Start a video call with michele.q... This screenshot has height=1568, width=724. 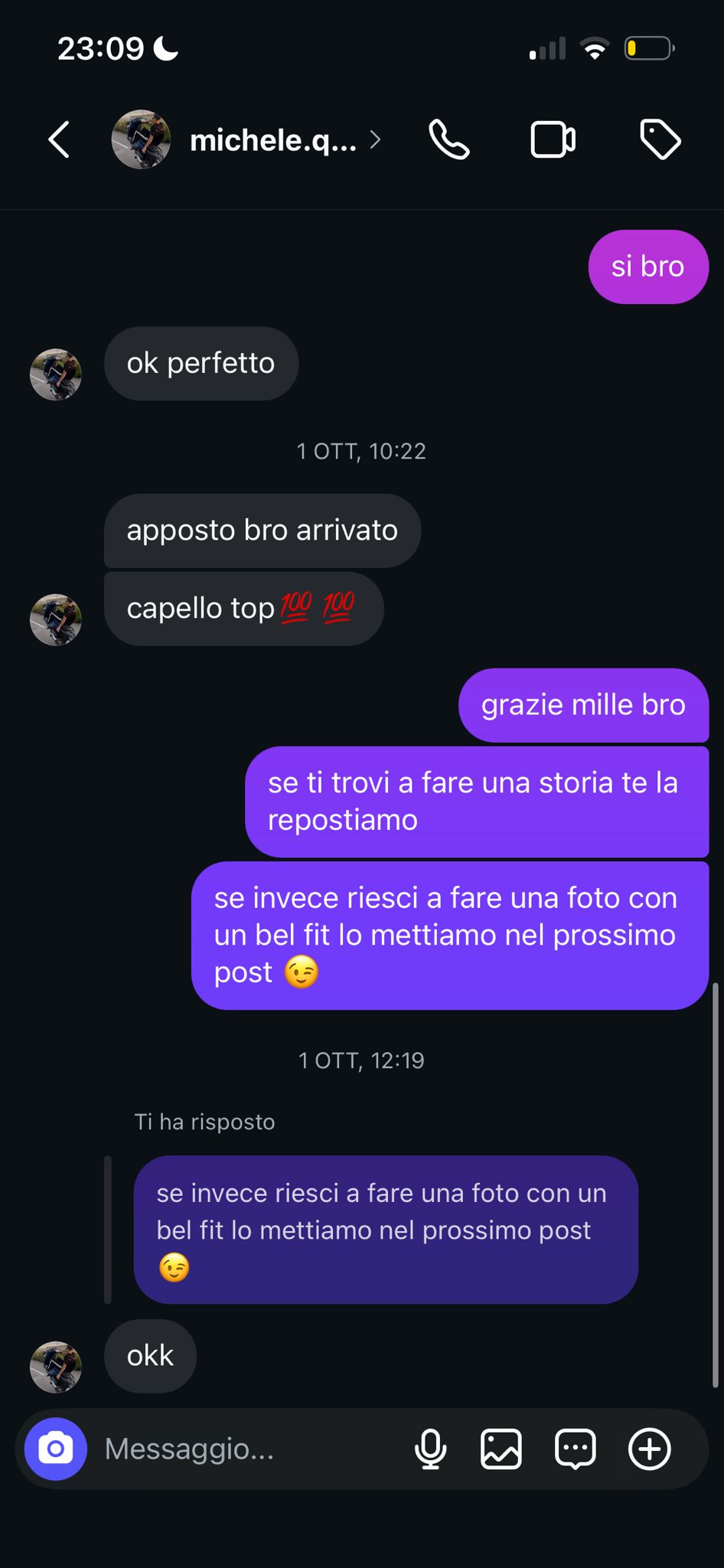553,140
